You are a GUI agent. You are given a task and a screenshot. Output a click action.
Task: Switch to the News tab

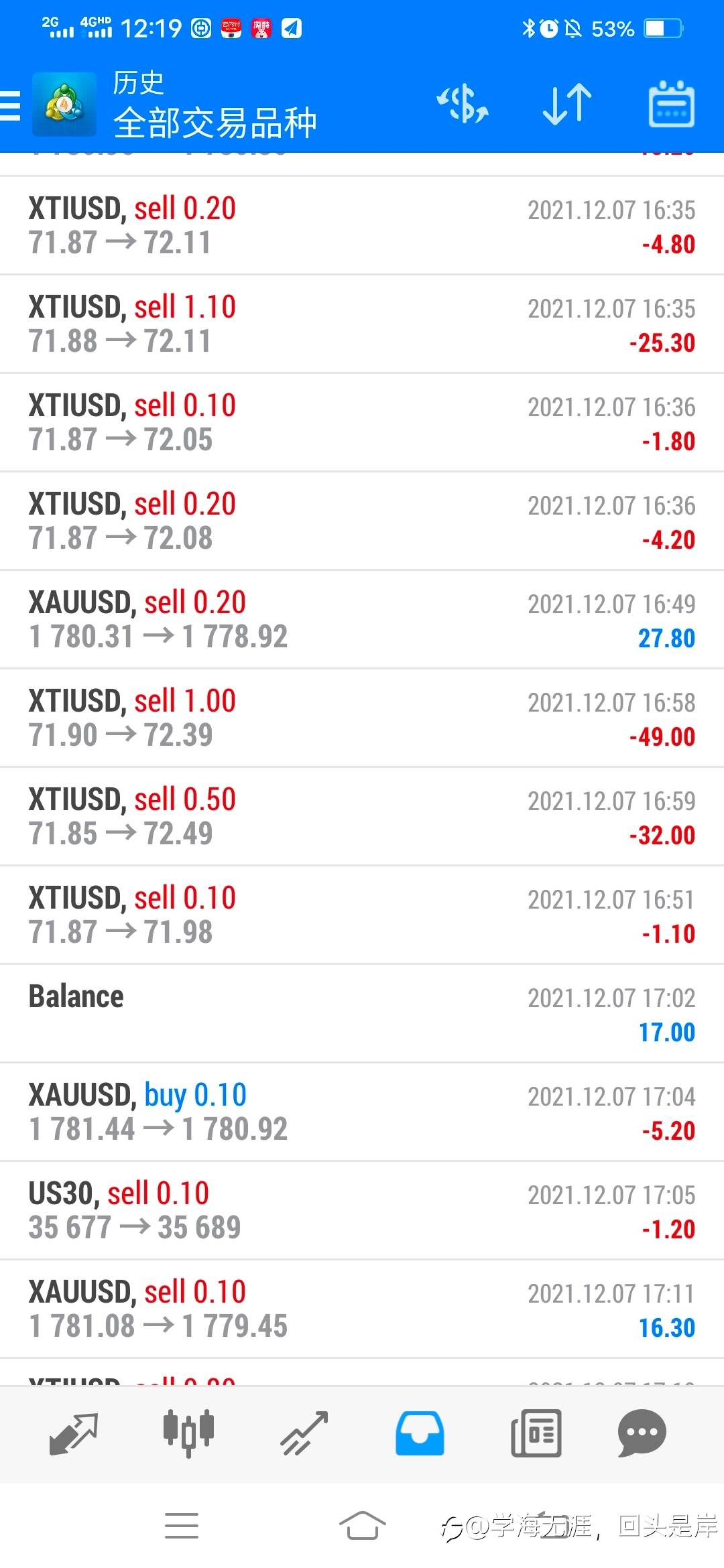coord(536,1433)
